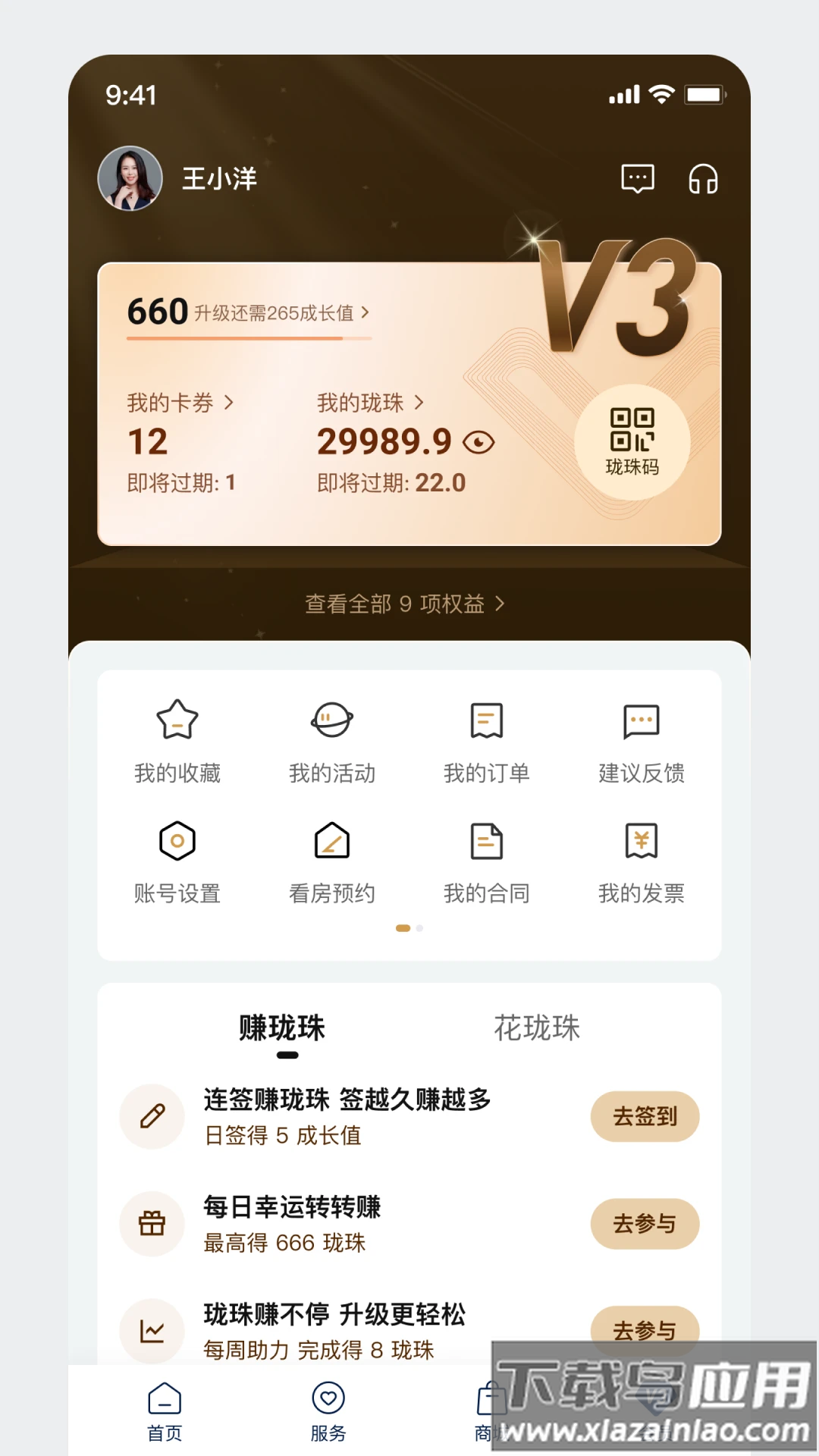Open 建议反馈 feedback icon
The image size is (819, 1456).
[x=642, y=739]
